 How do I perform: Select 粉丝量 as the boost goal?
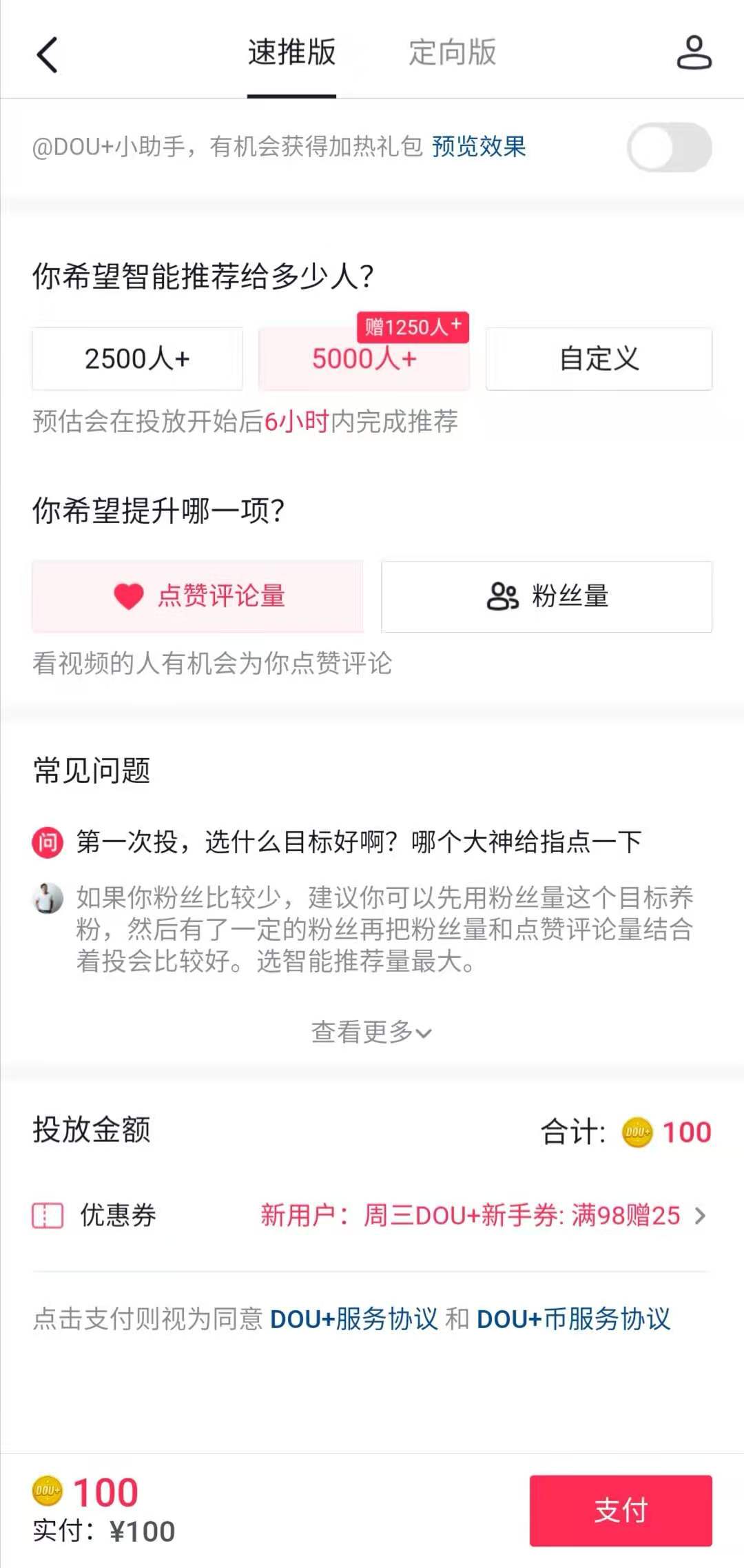tap(546, 597)
